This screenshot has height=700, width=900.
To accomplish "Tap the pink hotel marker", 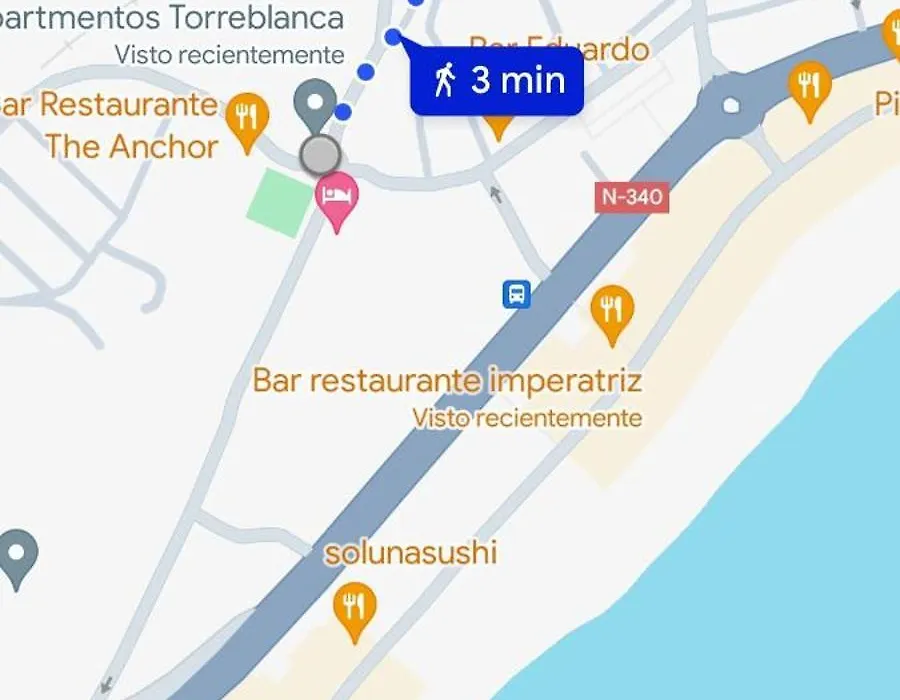I will pos(337,197).
